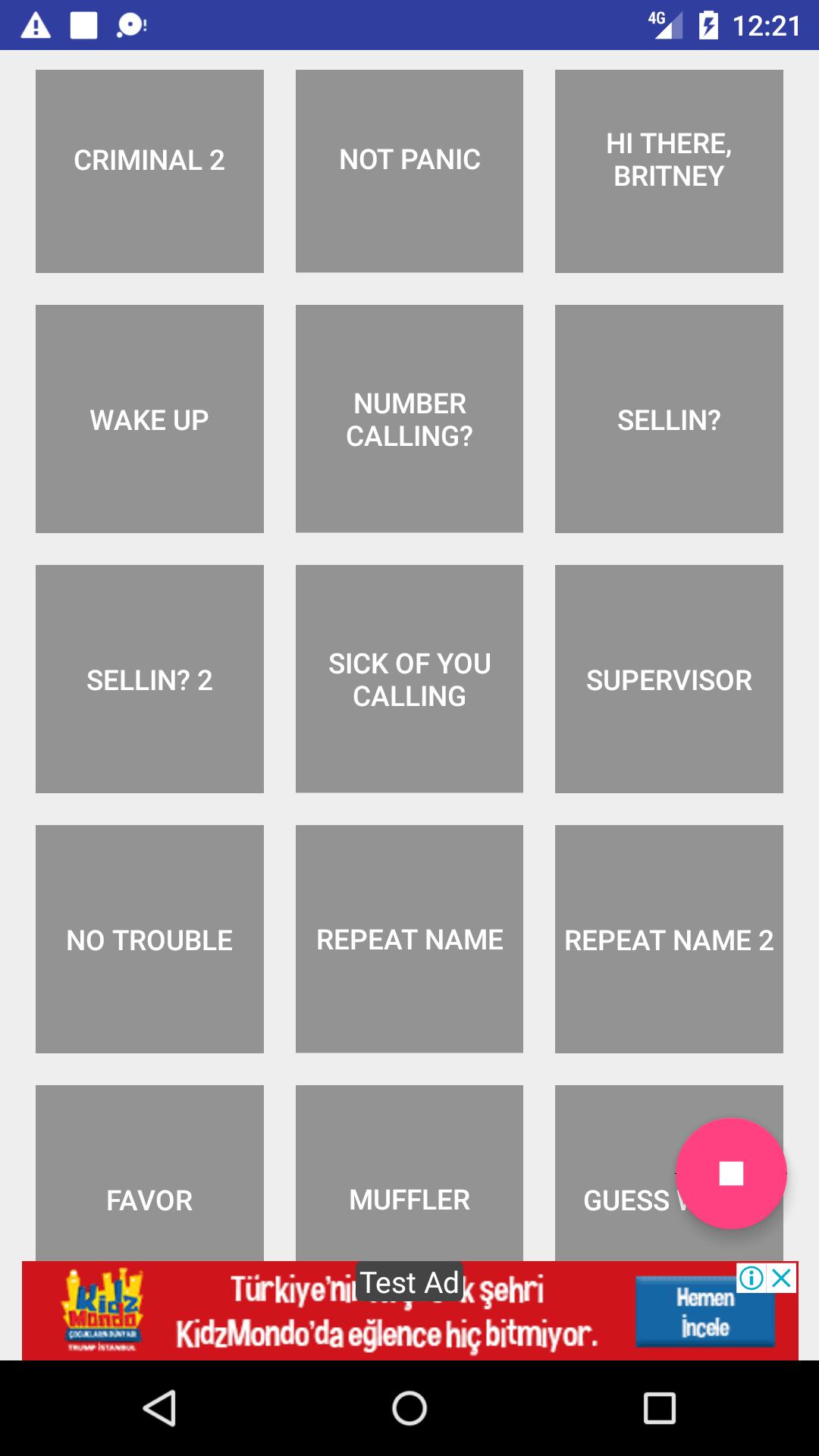Stop playback with the pink button
This screenshot has width=819, height=1456.
[731, 1174]
